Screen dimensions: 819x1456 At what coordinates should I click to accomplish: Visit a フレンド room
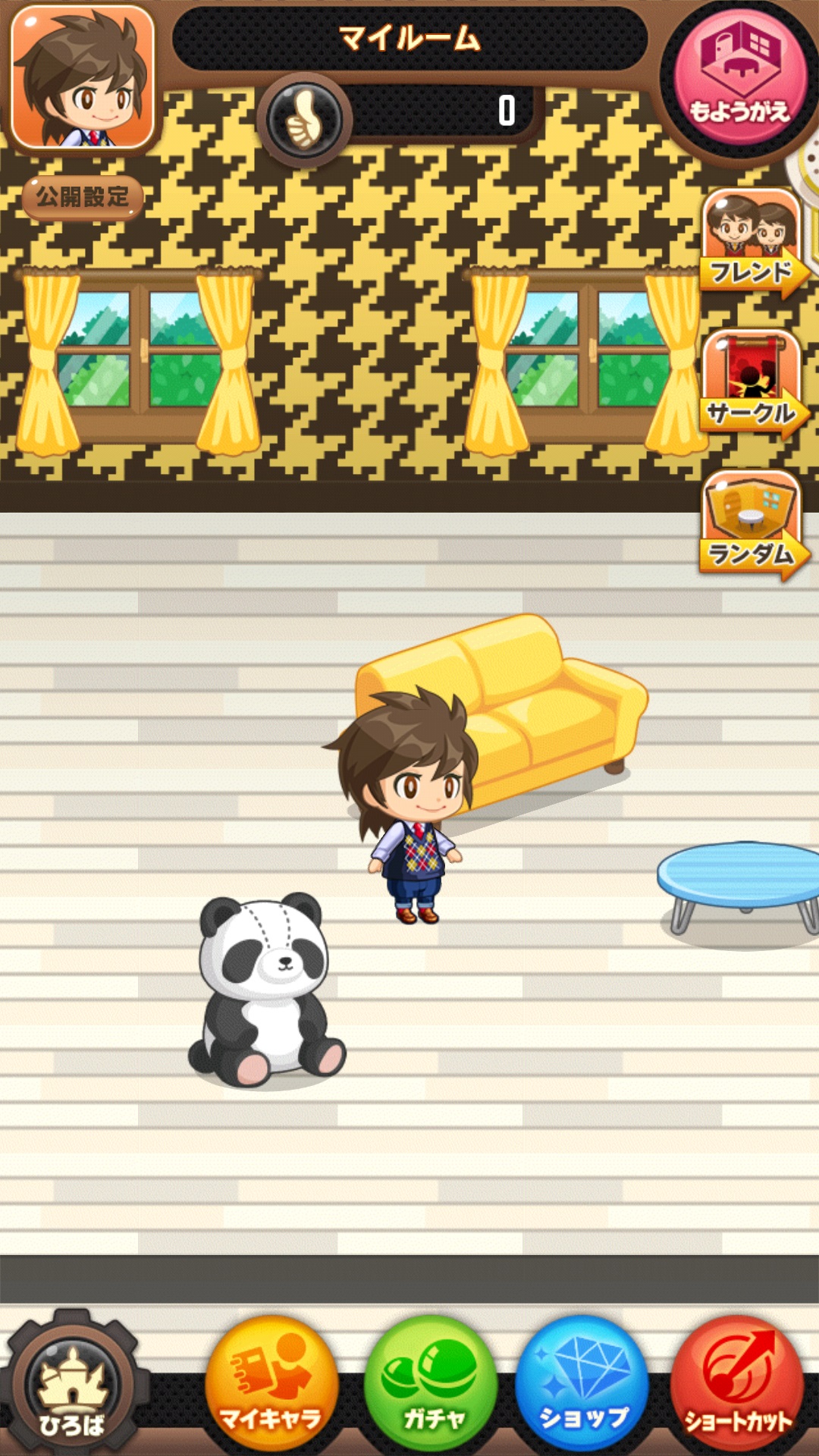coord(753,243)
